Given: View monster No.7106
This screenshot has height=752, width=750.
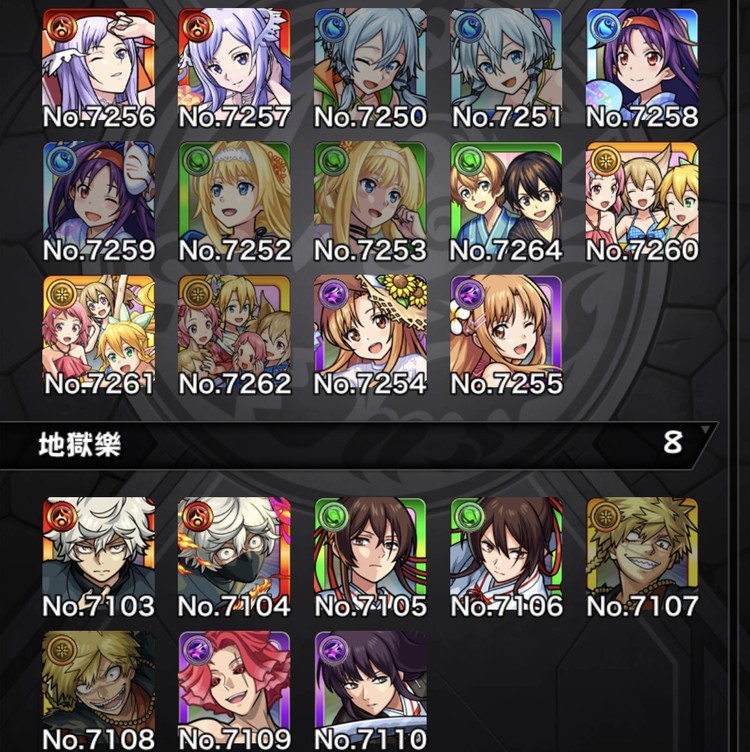Looking at the screenshot, I should (x=506, y=554).
